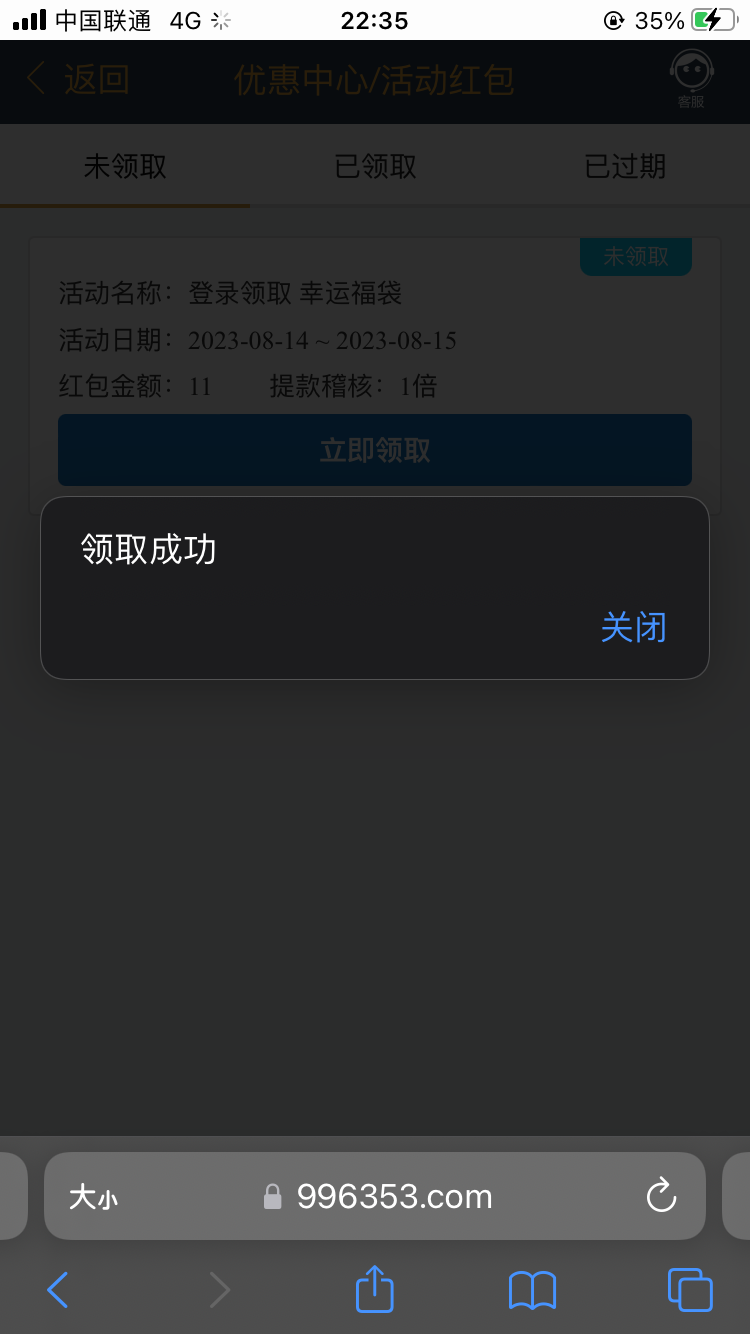Open Safari text size 大小 menu
The height and width of the screenshot is (1334, 750).
pyautogui.click(x=93, y=1197)
